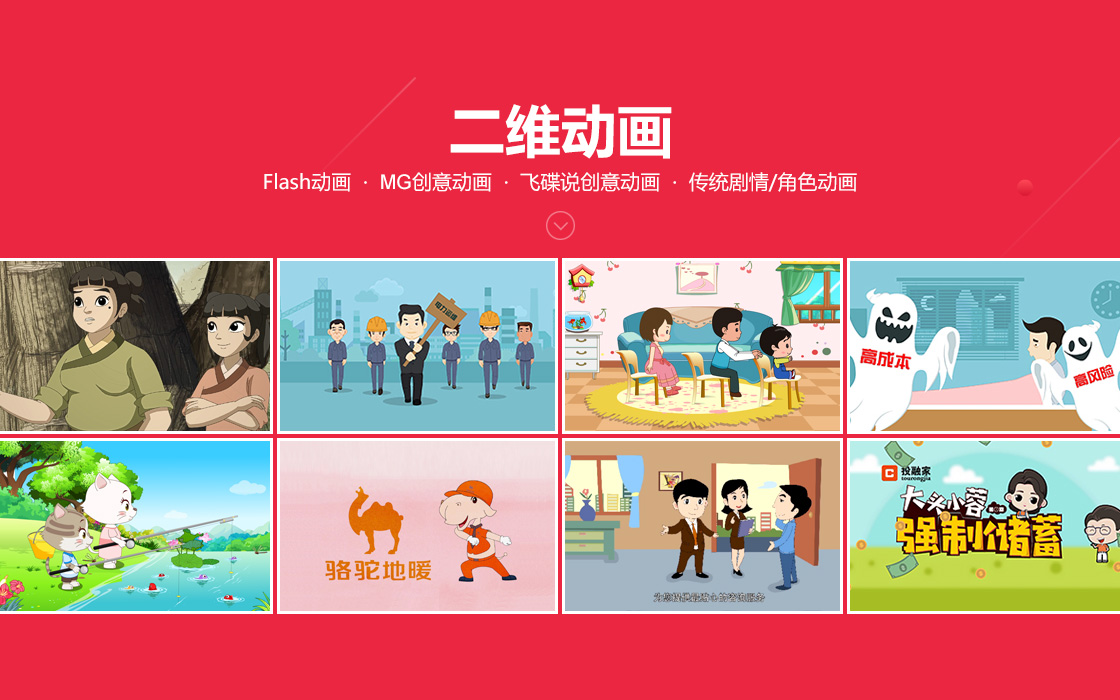The width and height of the screenshot is (1120, 700).
Task: Open the 强制储蓄 animation thumbnail
Action: (x=984, y=527)
